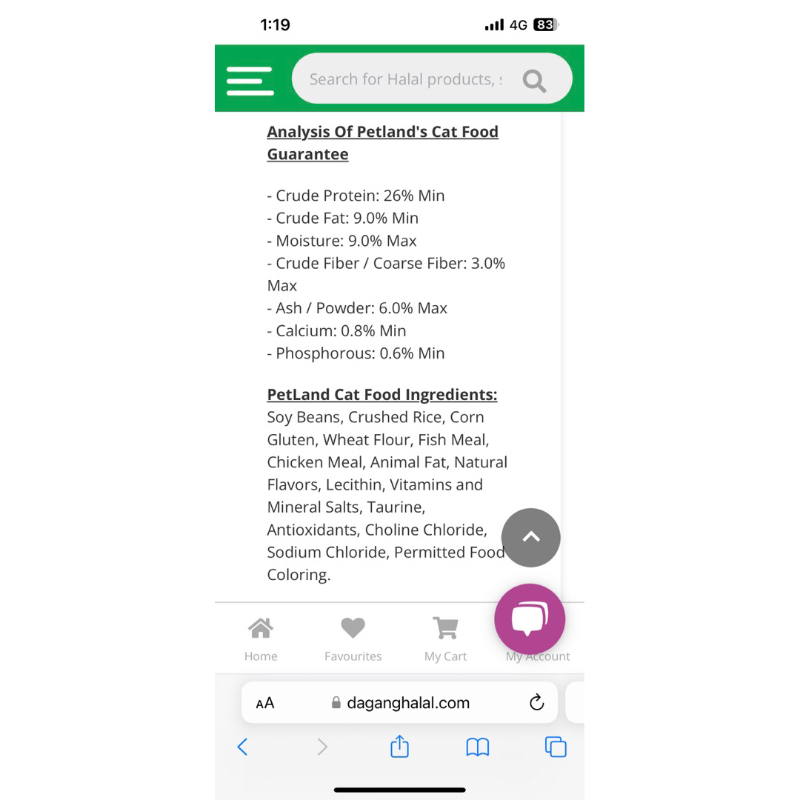Reload the page

(x=537, y=703)
